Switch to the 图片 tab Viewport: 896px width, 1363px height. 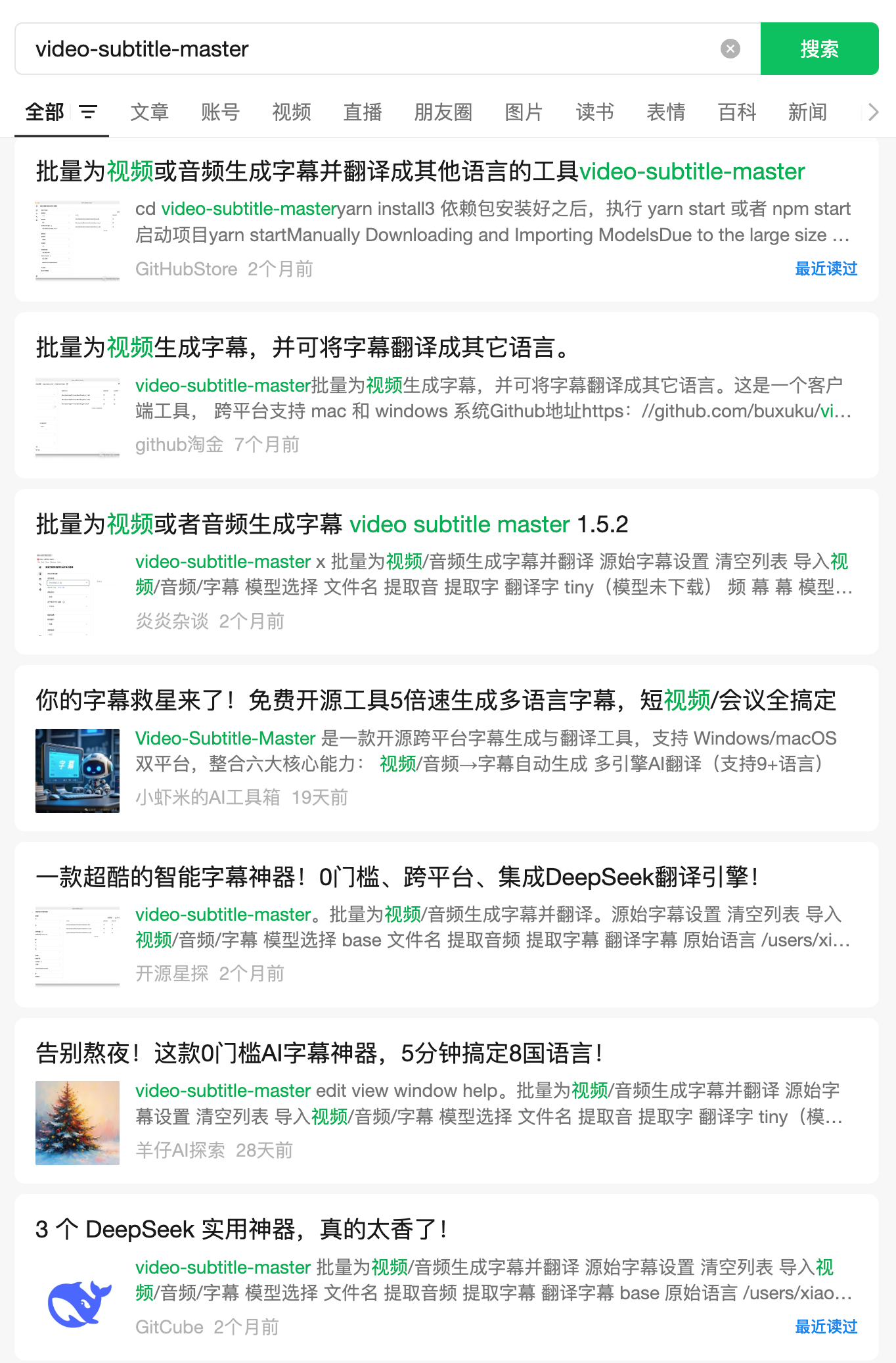click(524, 112)
